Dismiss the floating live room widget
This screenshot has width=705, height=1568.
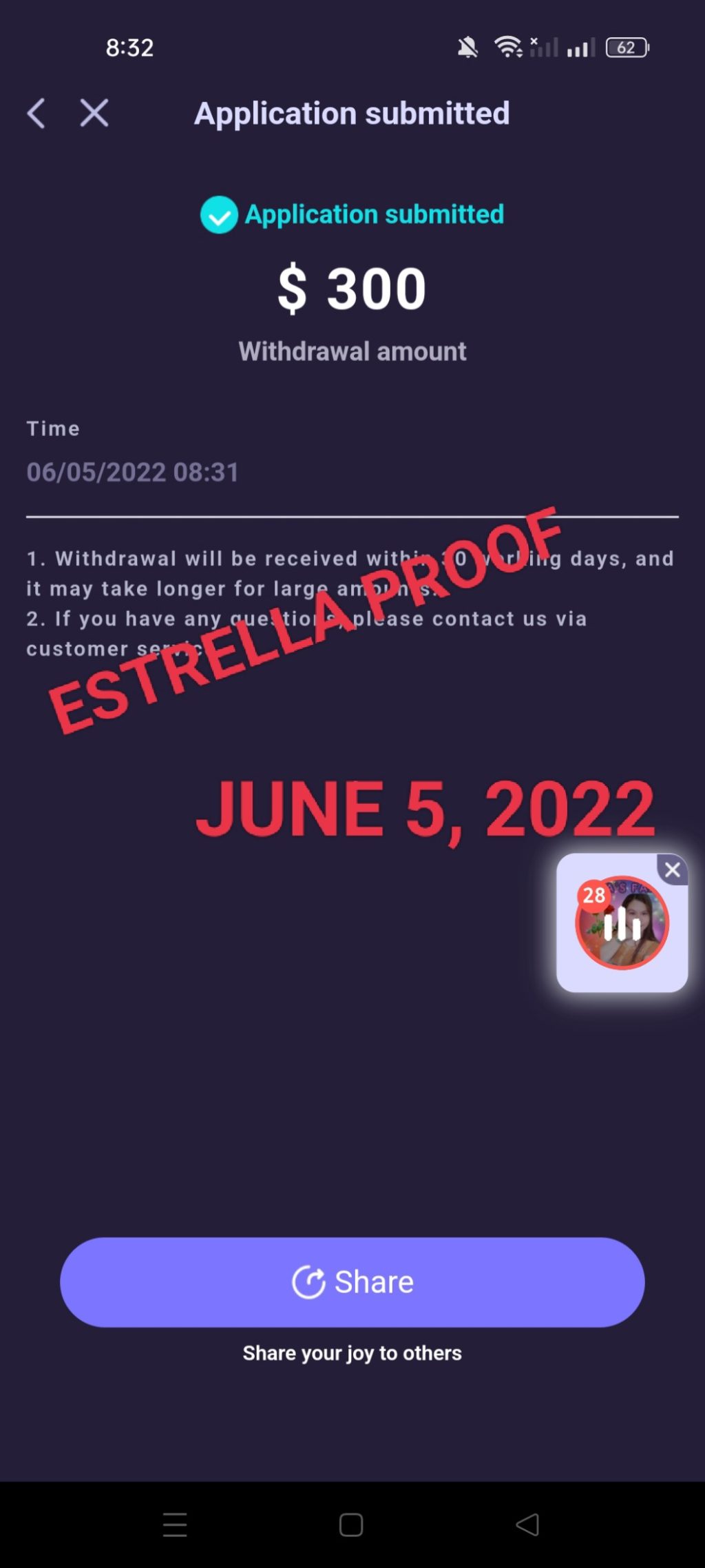673,870
